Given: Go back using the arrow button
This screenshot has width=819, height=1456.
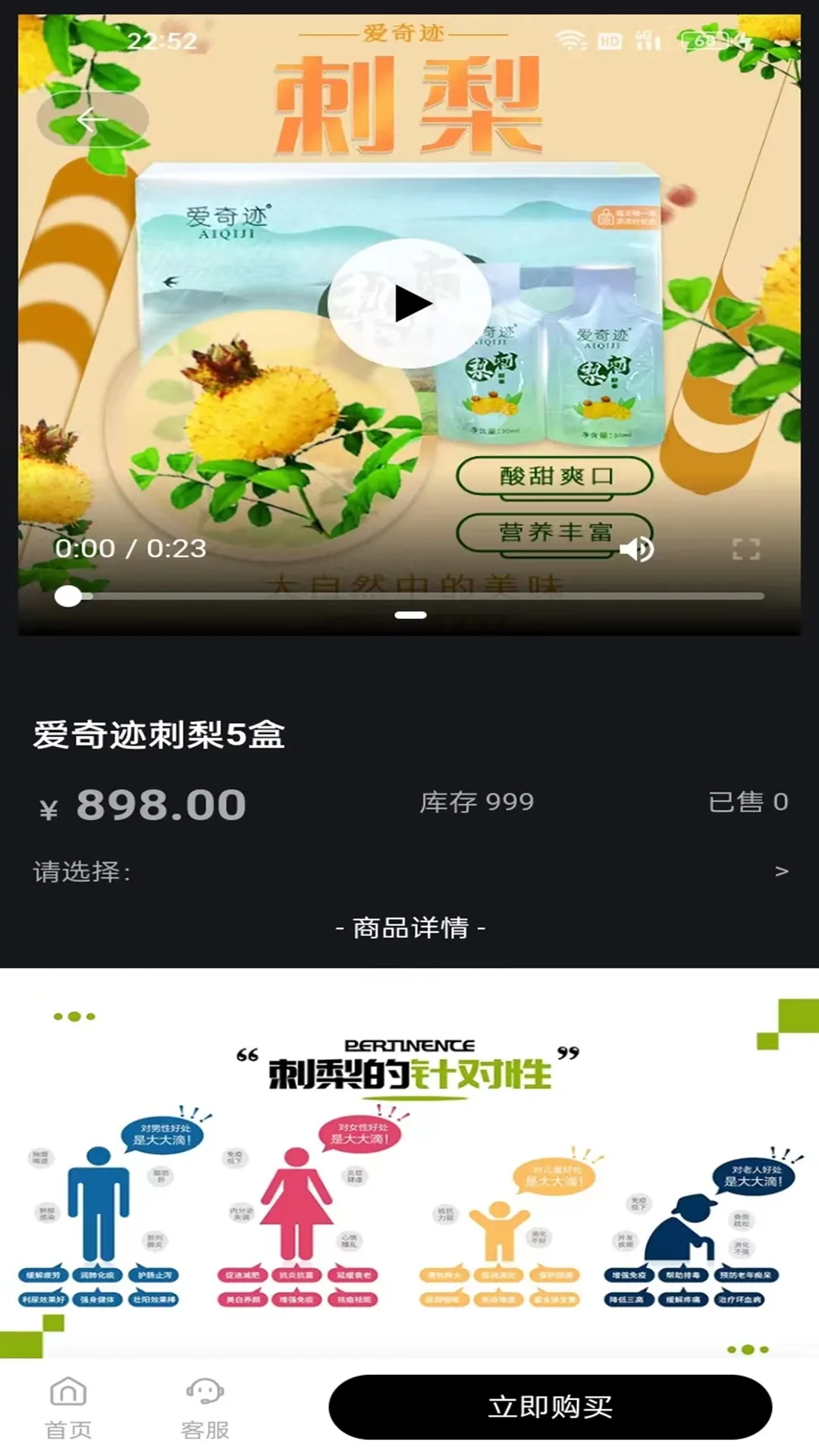Looking at the screenshot, I should point(92,119).
